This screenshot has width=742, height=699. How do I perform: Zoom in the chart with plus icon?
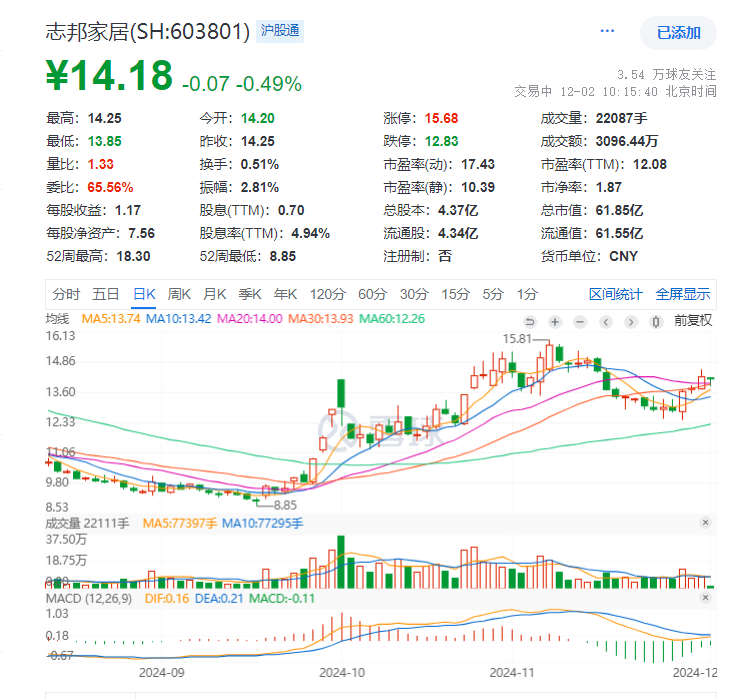[x=554, y=321]
